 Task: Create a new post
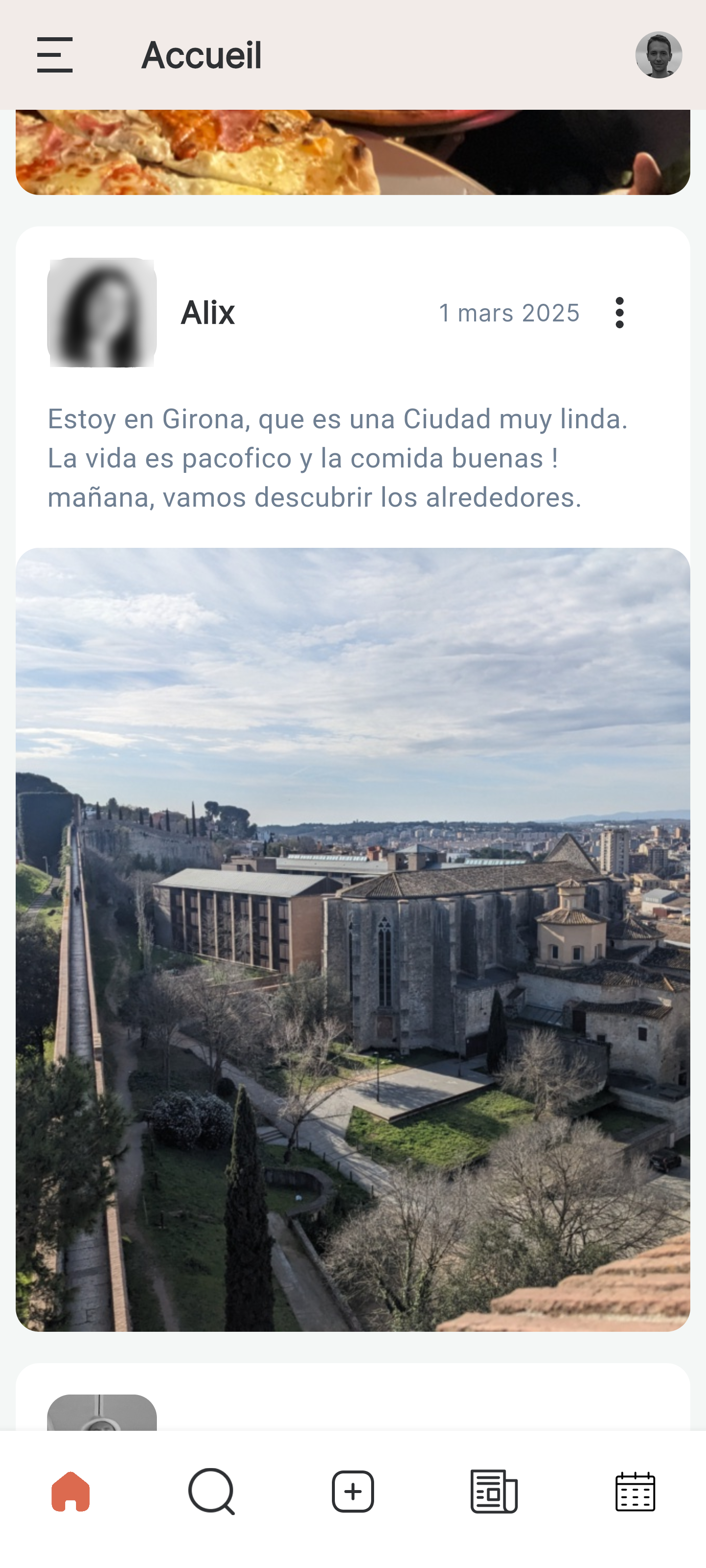coord(353,1491)
